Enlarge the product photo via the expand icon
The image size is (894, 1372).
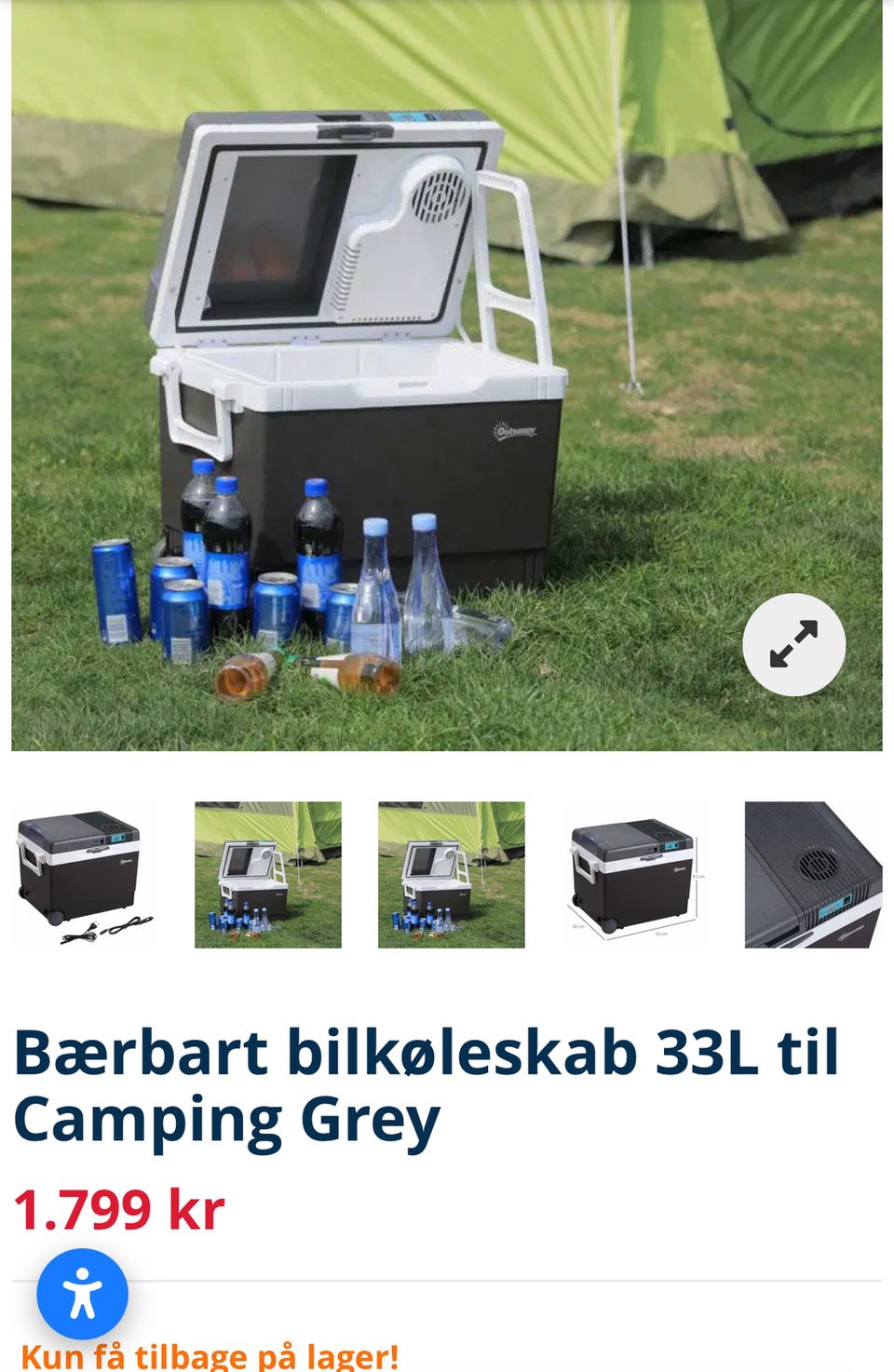792,644
